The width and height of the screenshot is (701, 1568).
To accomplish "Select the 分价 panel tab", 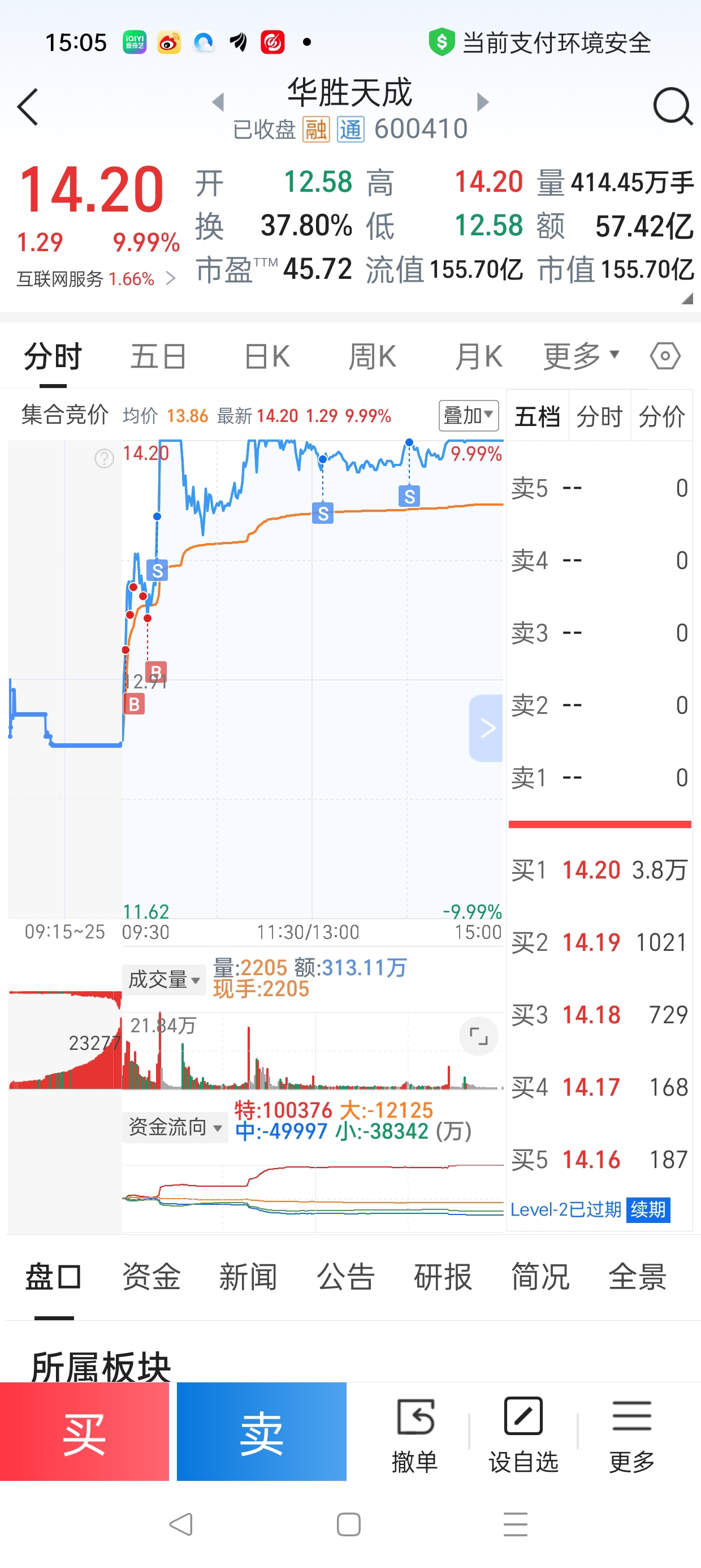I will [661, 416].
